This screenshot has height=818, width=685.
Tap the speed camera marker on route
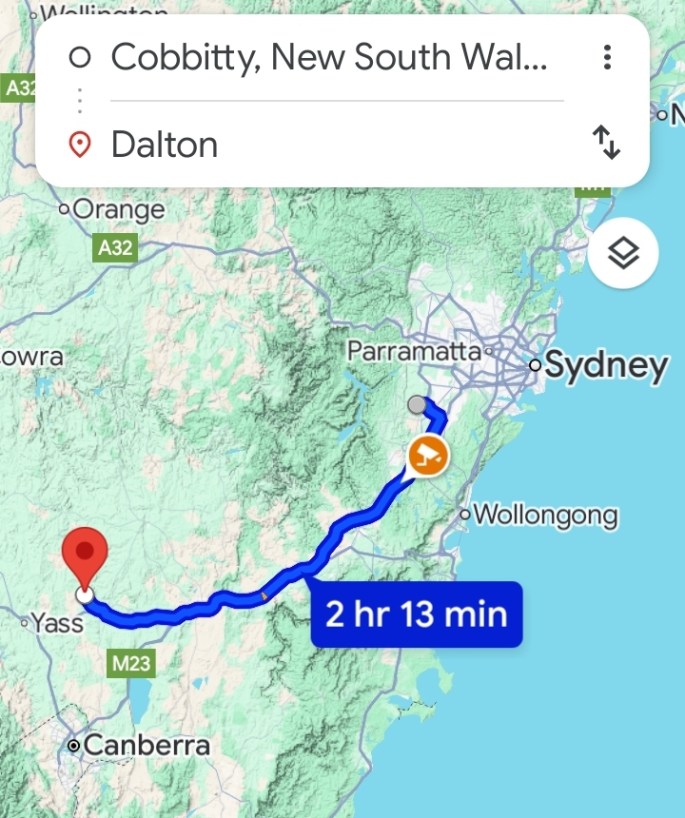(428, 456)
